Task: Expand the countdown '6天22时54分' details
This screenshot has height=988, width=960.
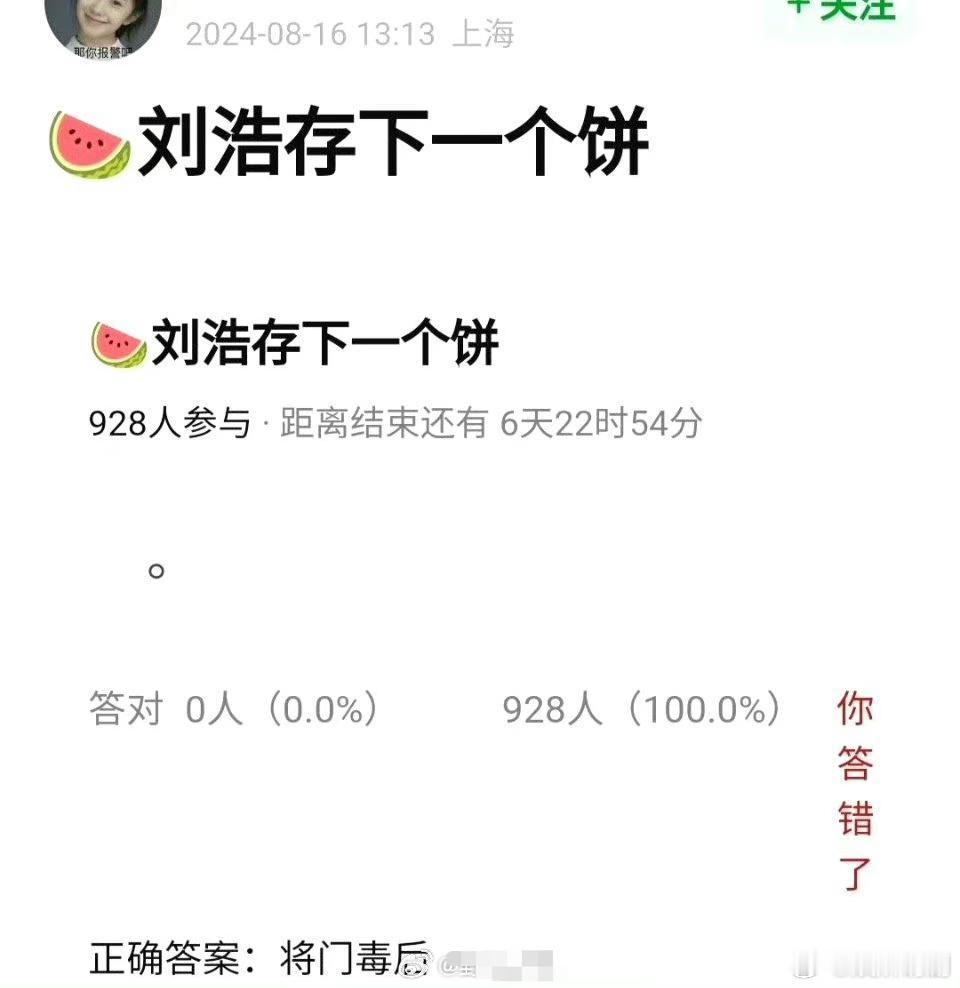Action: (601, 423)
